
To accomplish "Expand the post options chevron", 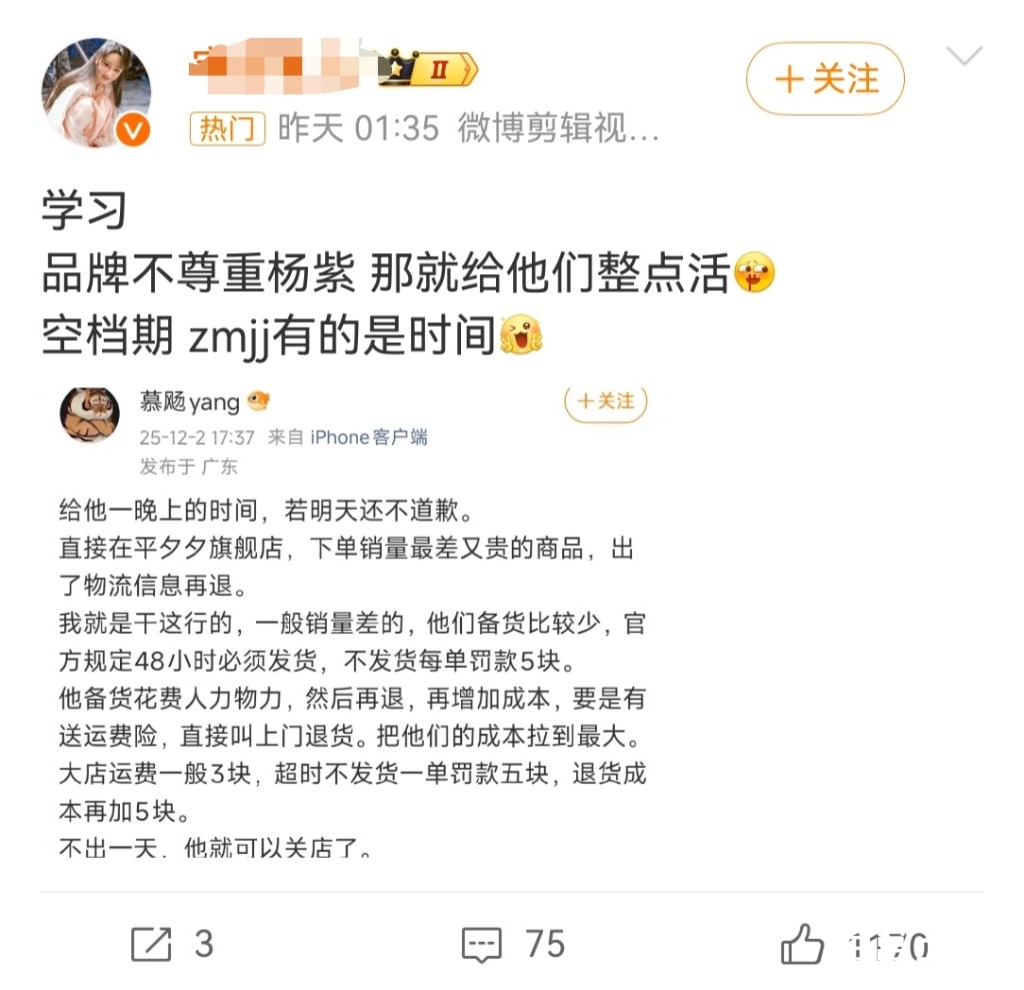I will [964, 57].
